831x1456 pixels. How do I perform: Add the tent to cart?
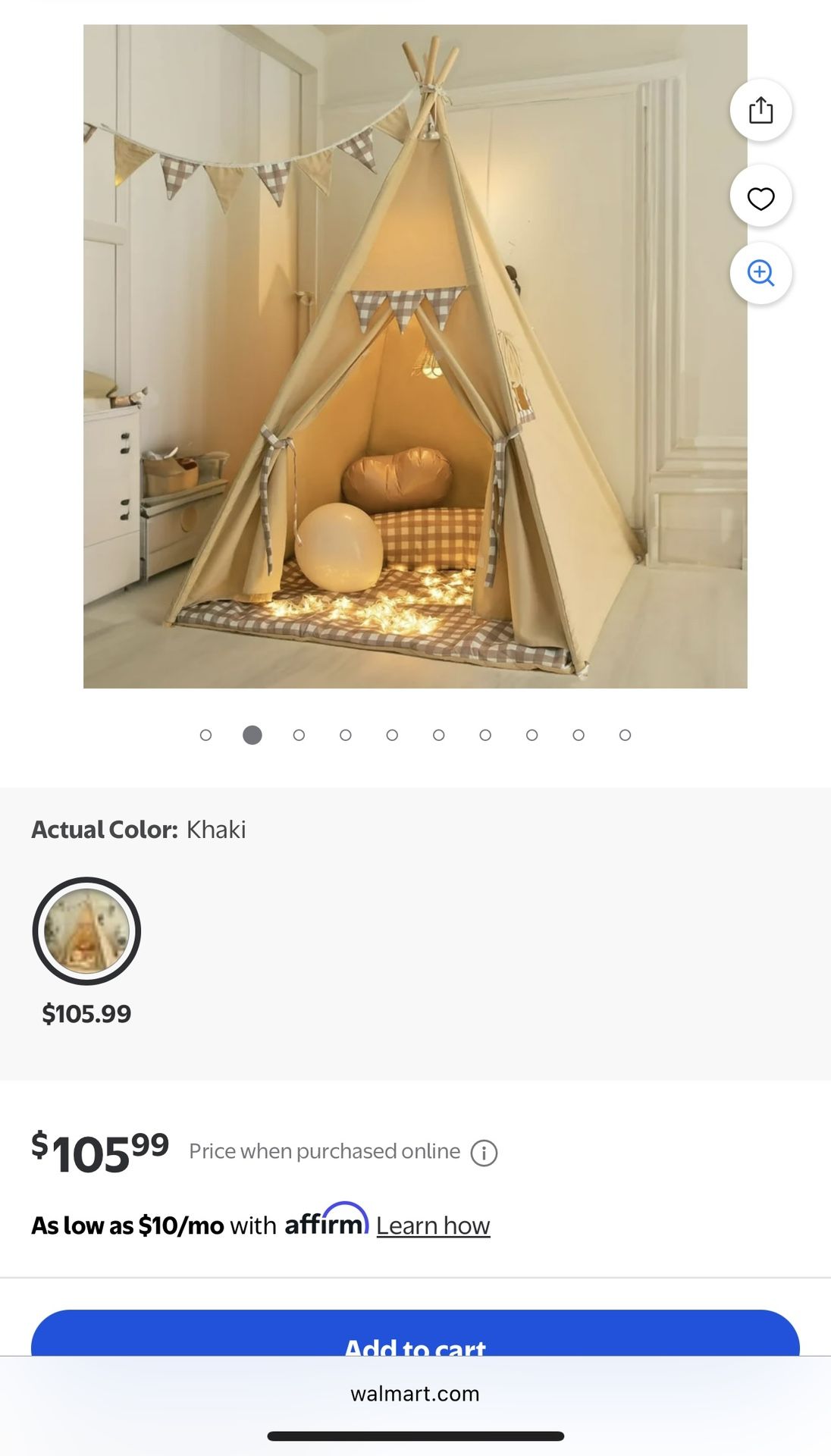[x=415, y=1338]
